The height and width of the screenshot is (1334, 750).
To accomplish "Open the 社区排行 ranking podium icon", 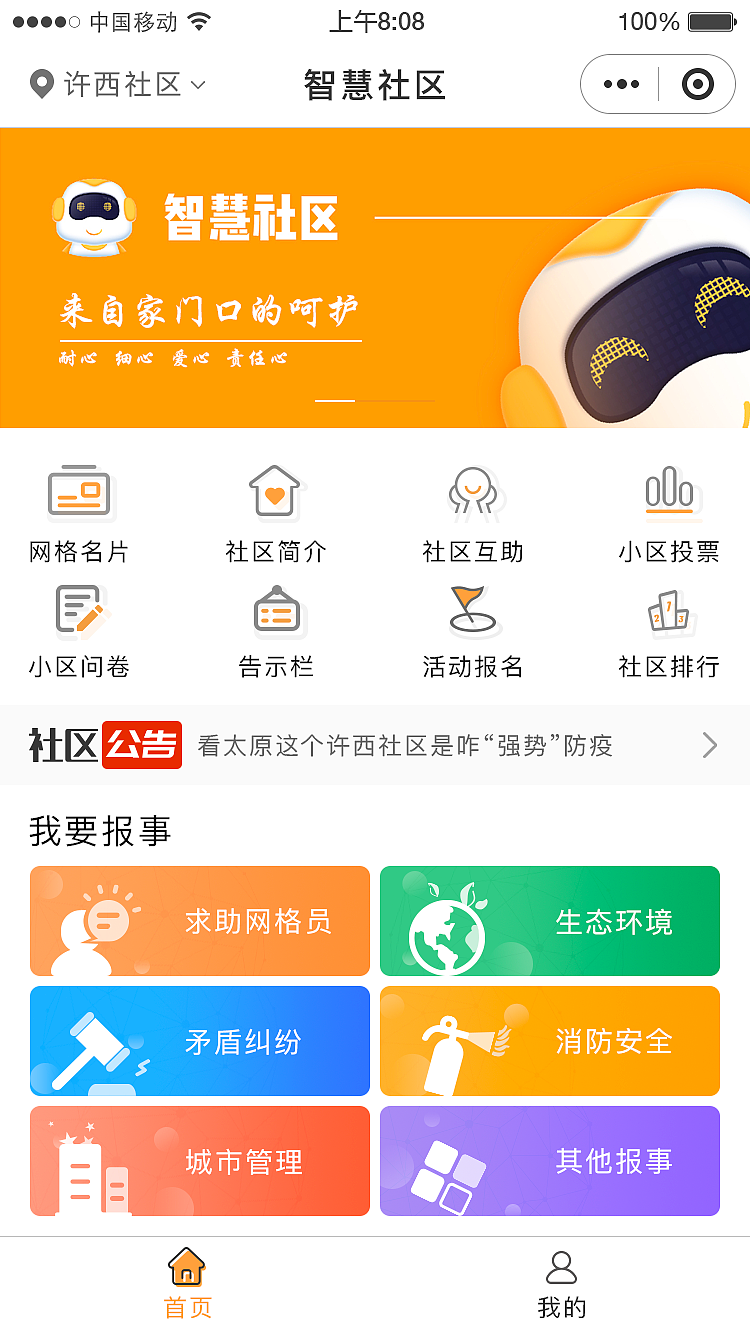I will 668,612.
